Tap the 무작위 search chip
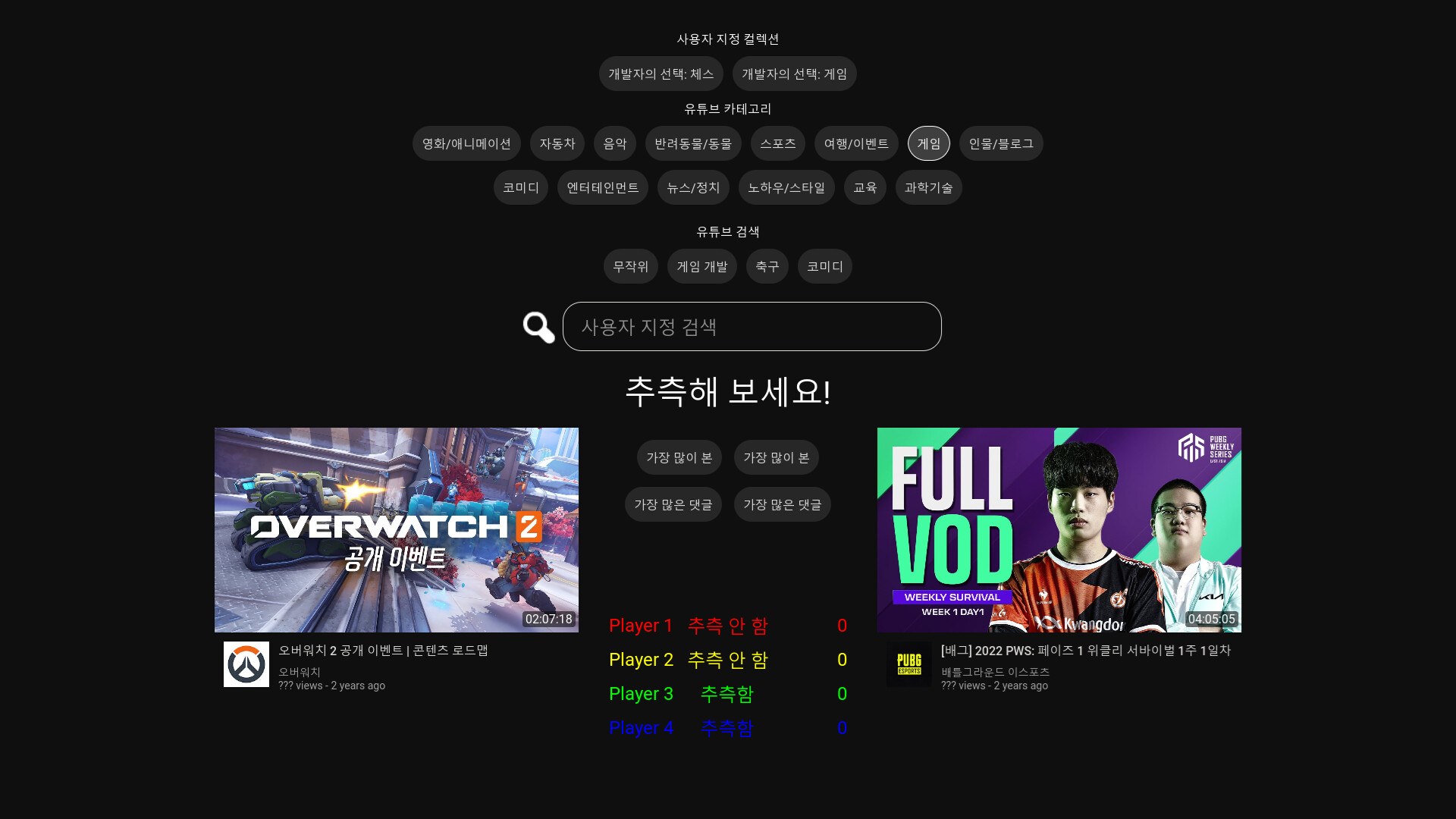1456x819 pixels. point(630,266)
